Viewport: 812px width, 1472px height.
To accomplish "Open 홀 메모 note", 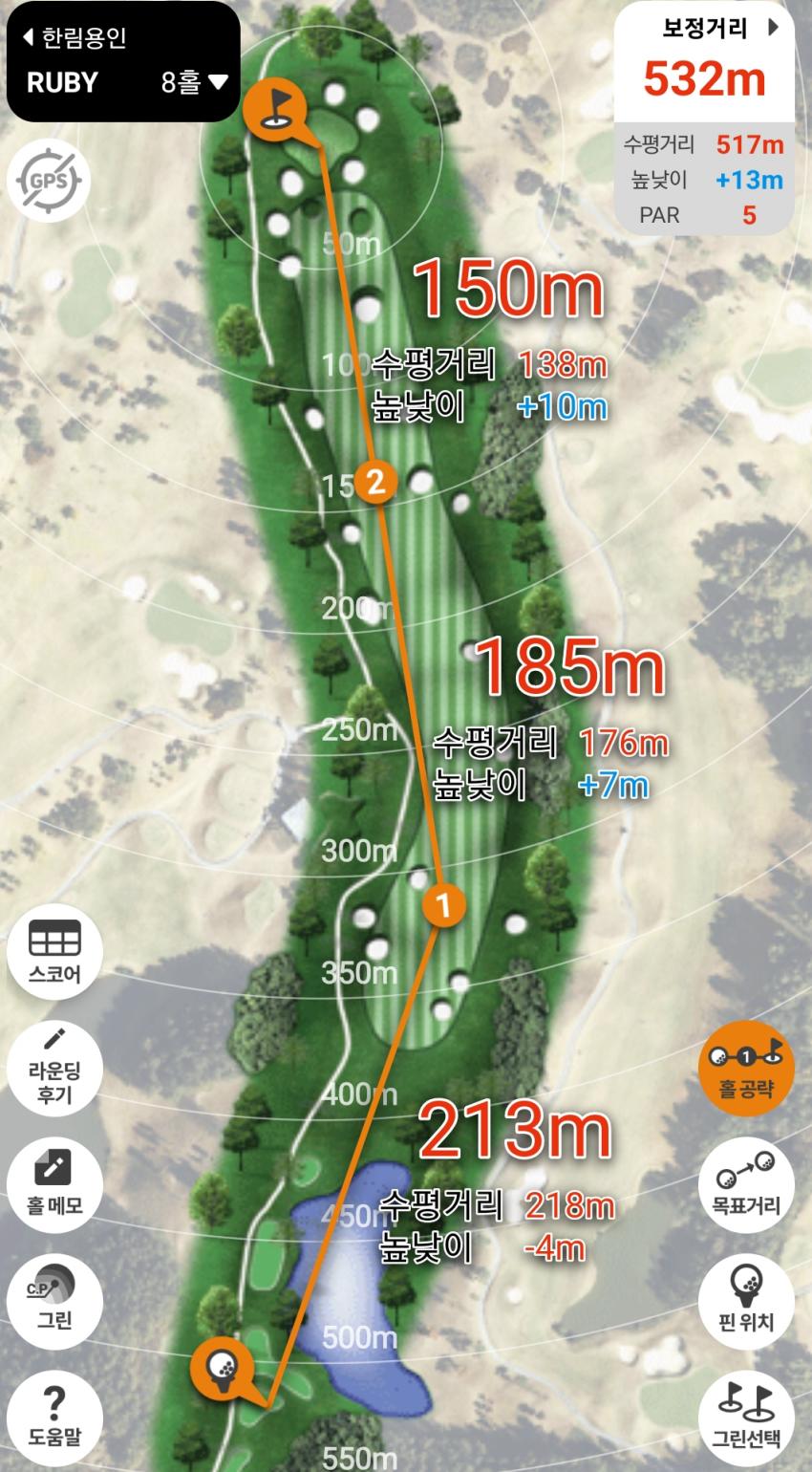I will click(54, 1183).
